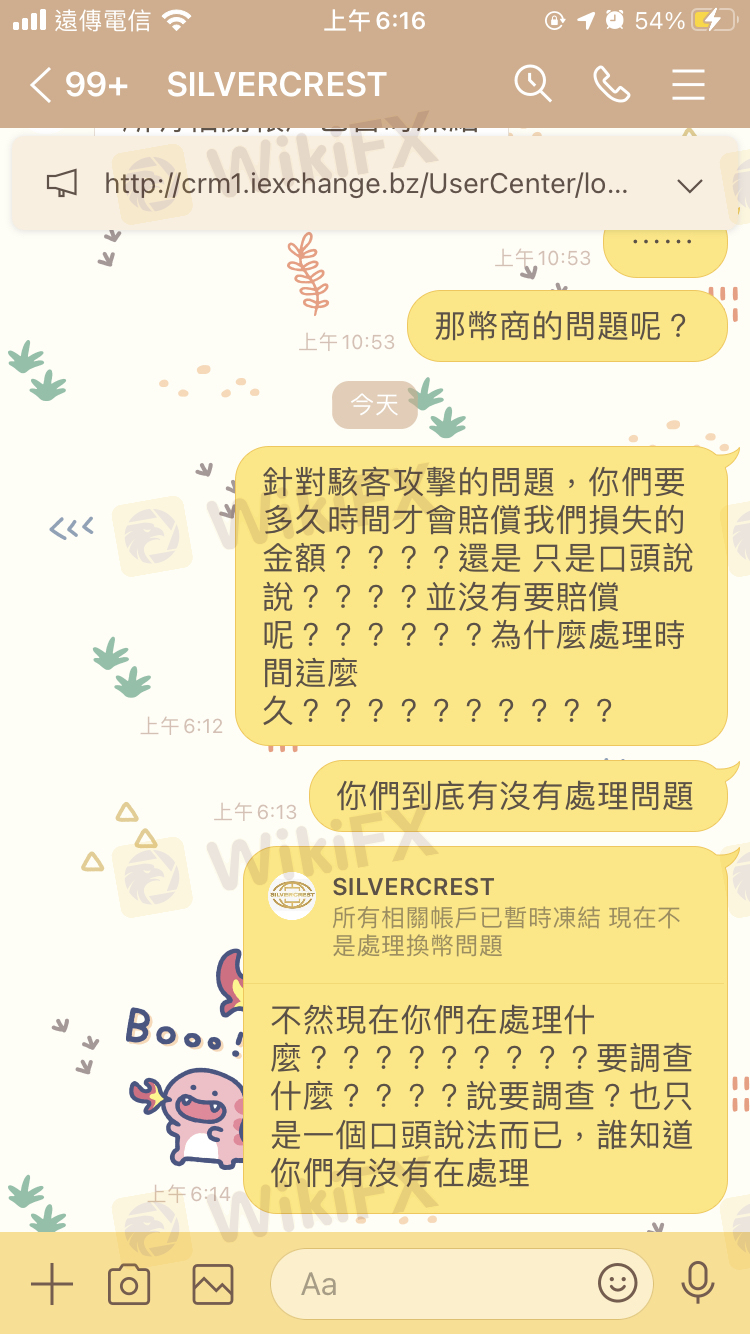Screen dimensions: 750x1334
Task: Open the plus attachment menu
Action: point(52,1283)
